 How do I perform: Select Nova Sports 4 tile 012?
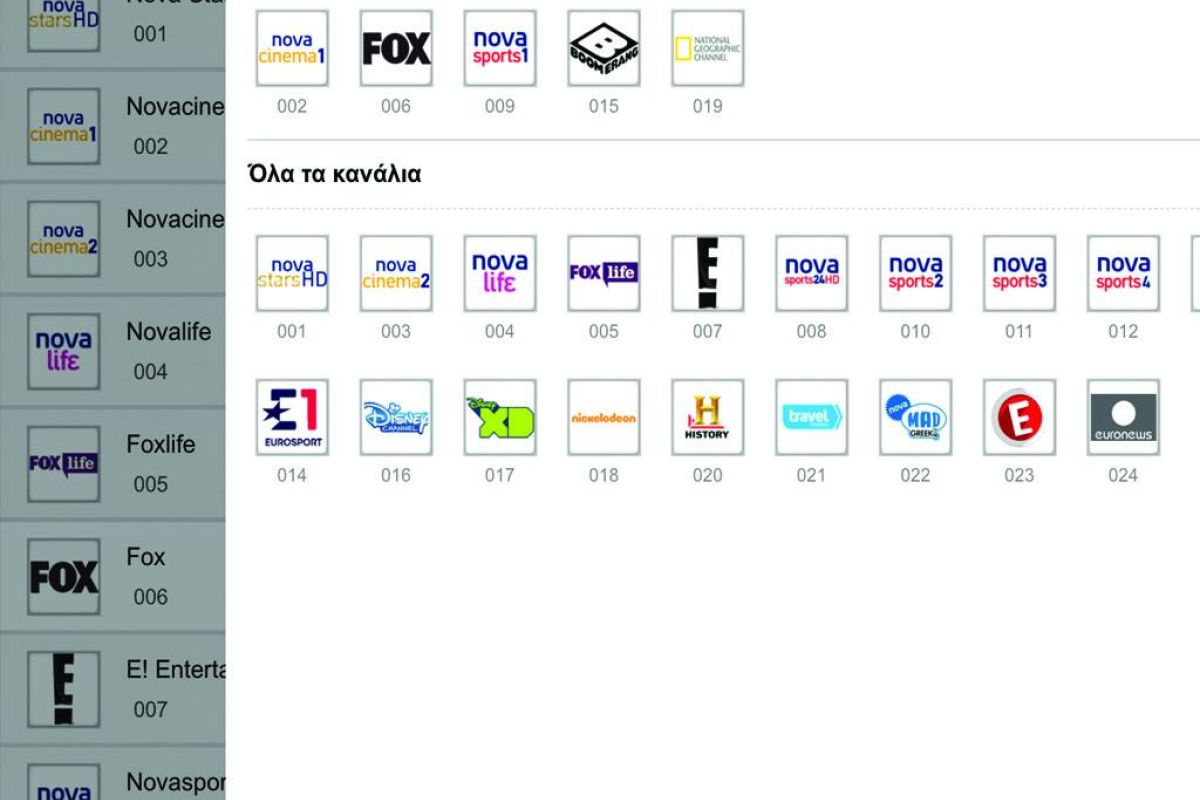(x=1124, y=273)
